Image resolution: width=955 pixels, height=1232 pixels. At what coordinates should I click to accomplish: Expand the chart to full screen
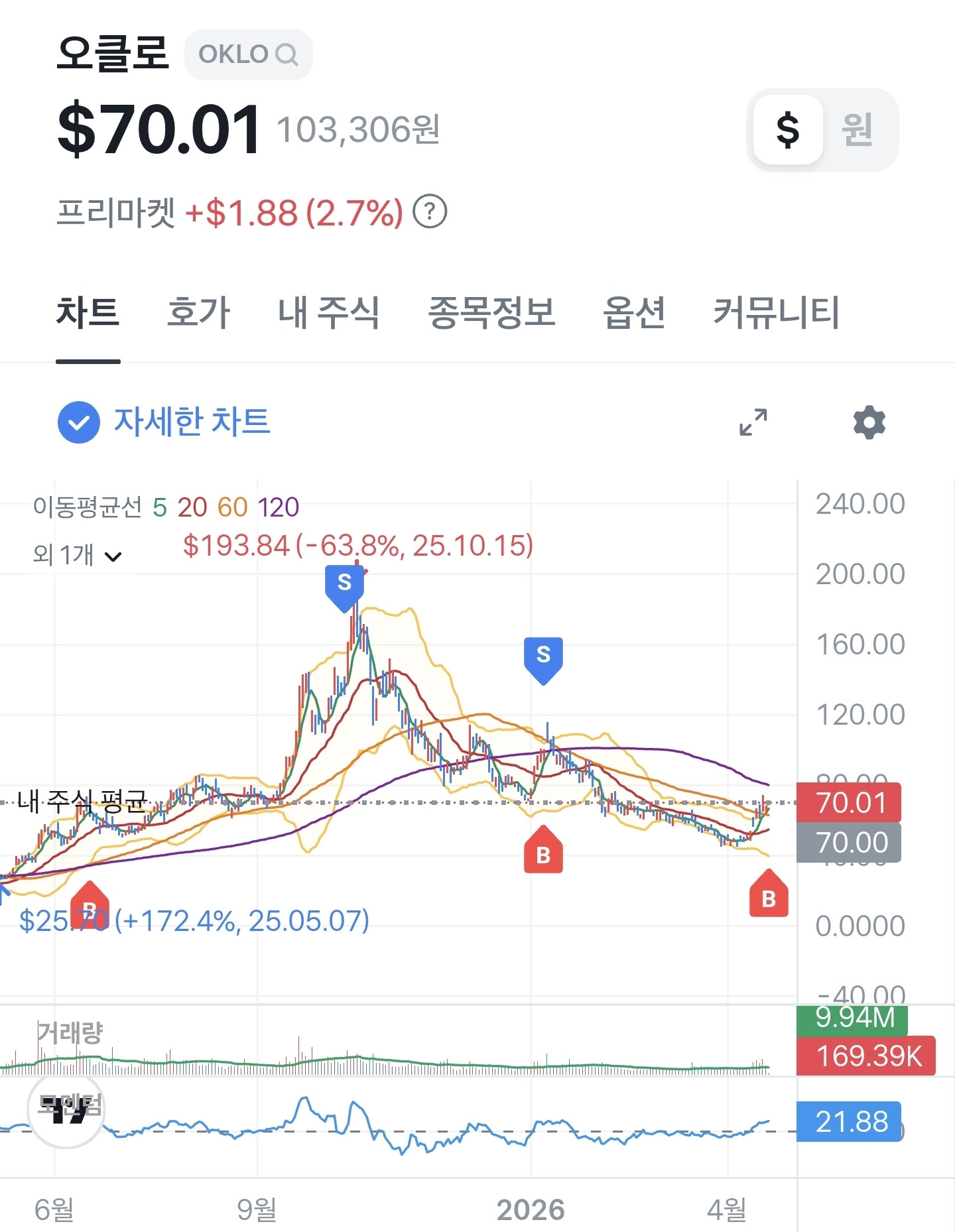pos(753,422)
